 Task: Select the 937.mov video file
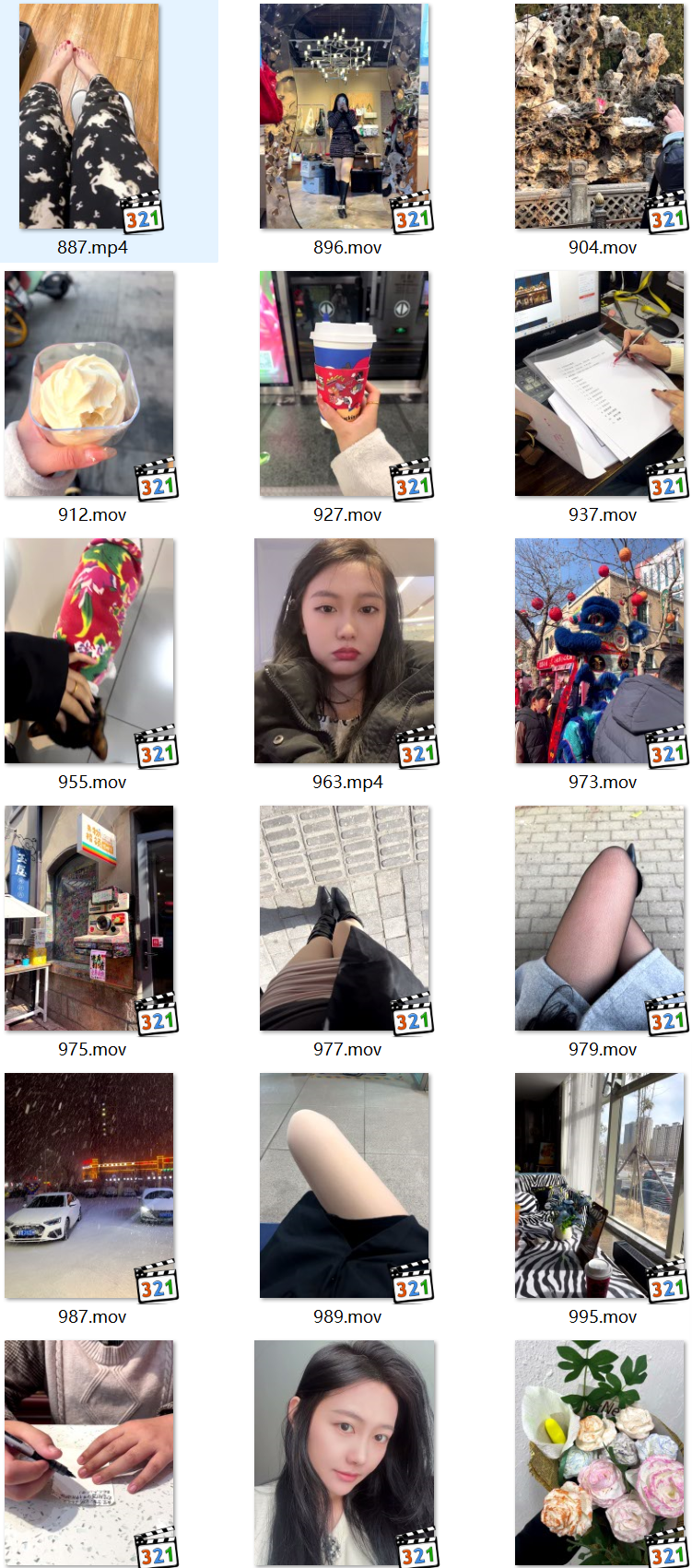tap(600, 383)
